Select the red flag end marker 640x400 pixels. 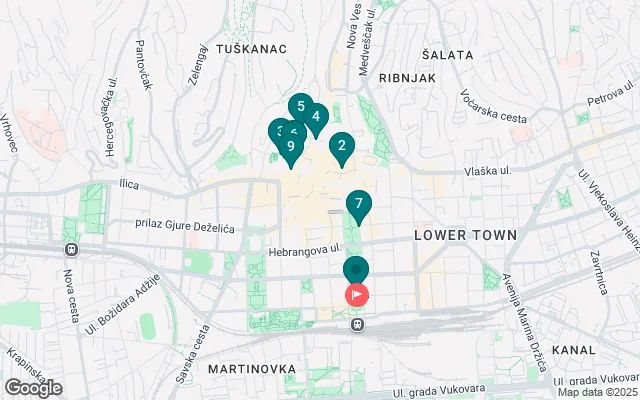coord(357,295)
